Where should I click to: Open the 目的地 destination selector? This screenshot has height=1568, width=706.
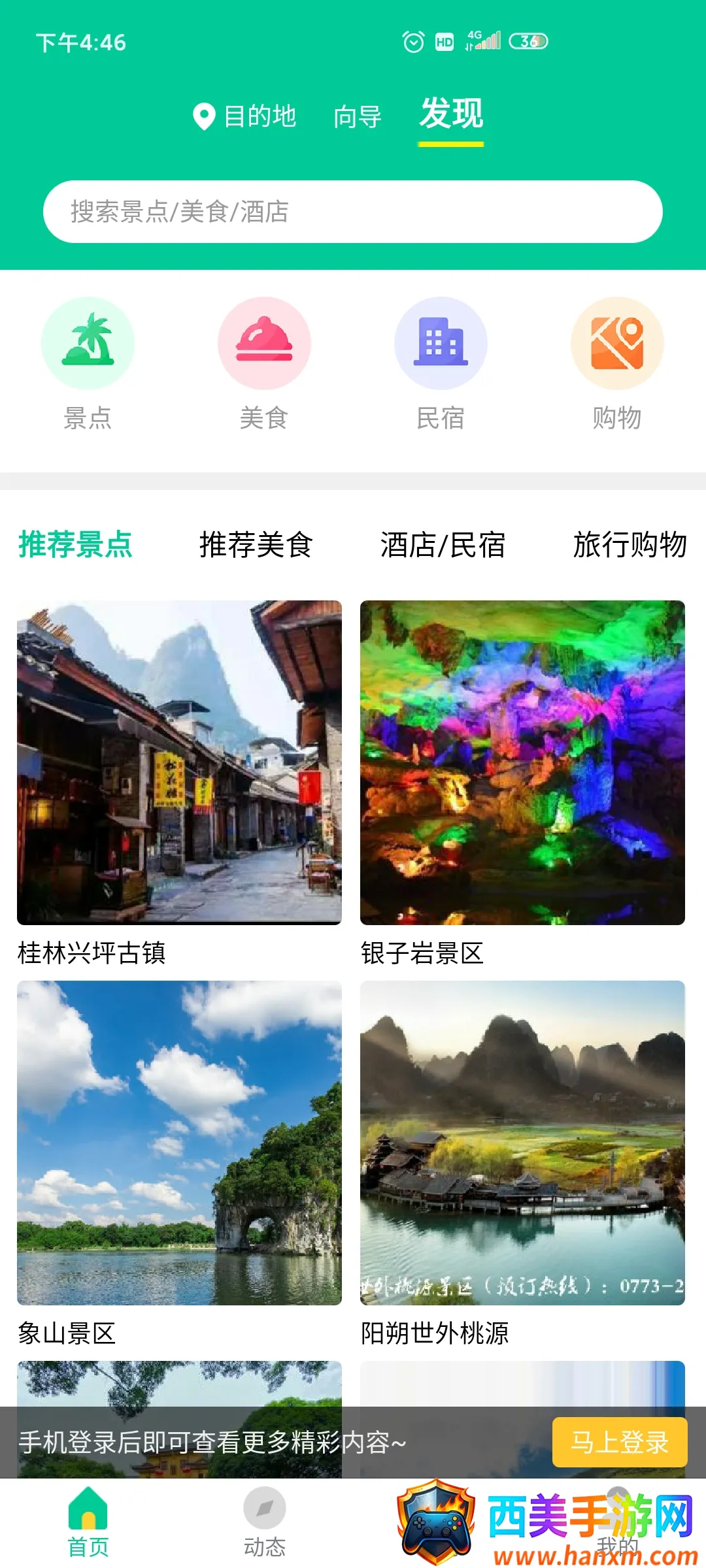coord(245,117)
